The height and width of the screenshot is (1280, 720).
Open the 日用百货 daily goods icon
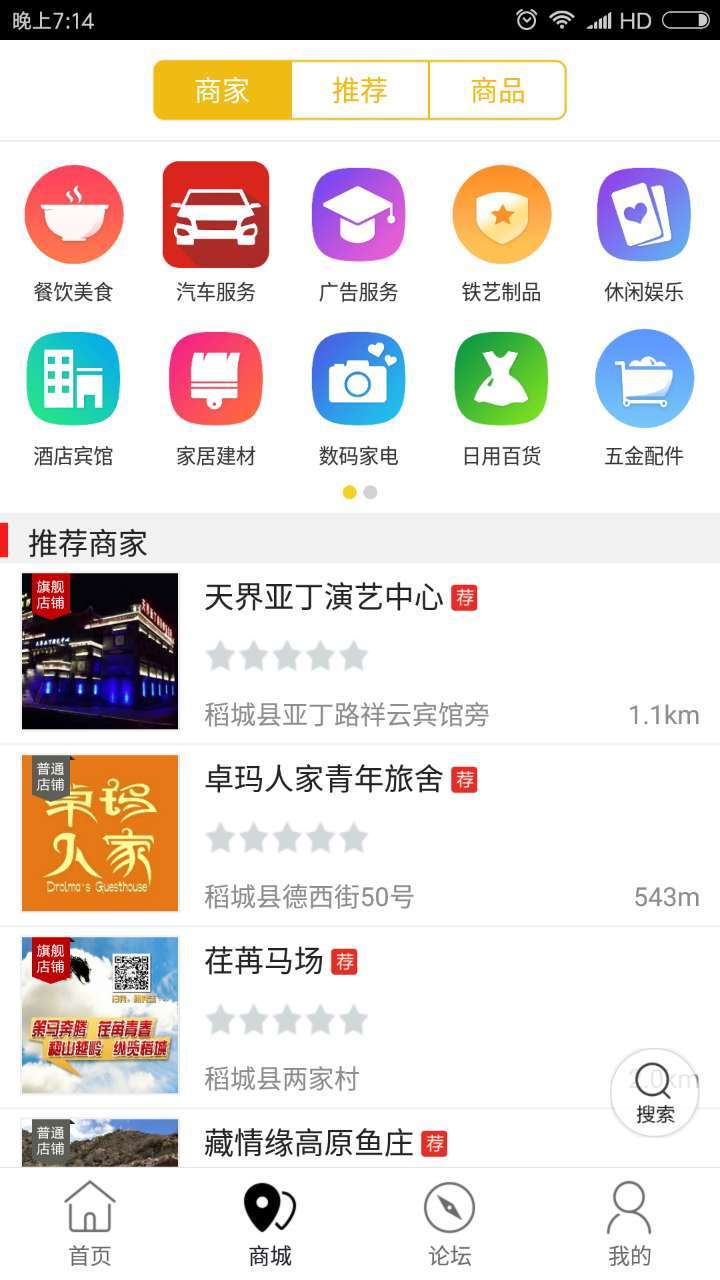tap(502, 378)
